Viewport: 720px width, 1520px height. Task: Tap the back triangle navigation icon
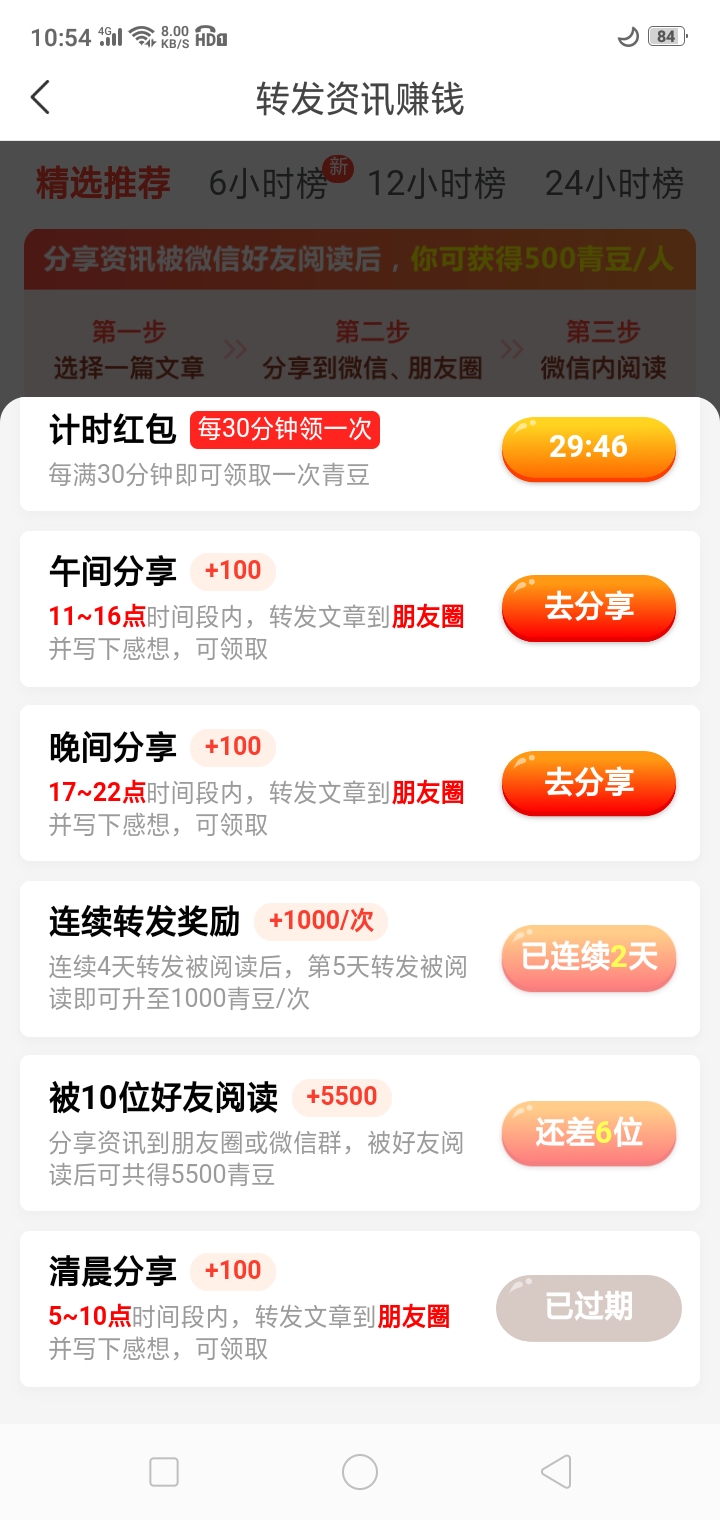pyautogui.click(x=556, y=1471)
